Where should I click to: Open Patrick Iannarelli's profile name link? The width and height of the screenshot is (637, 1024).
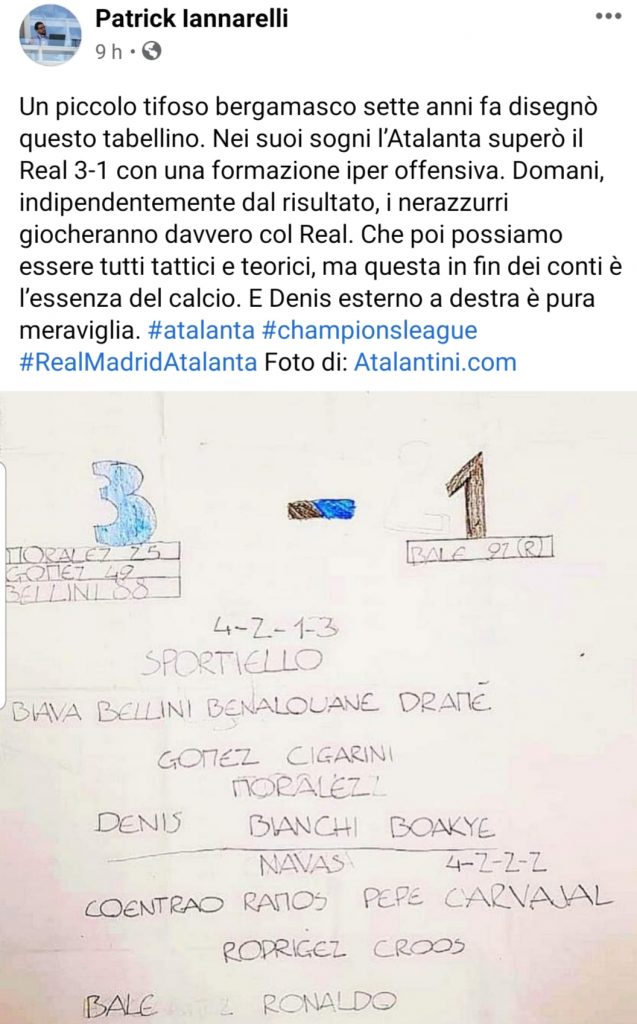191,18
